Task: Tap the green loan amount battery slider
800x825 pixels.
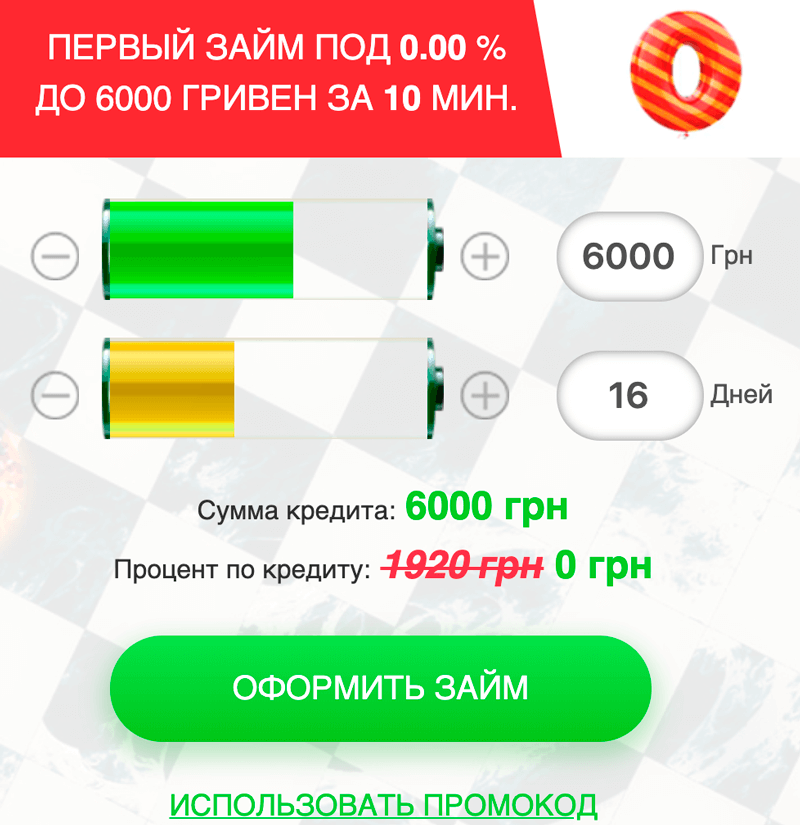Action: (x=270, y=250)
